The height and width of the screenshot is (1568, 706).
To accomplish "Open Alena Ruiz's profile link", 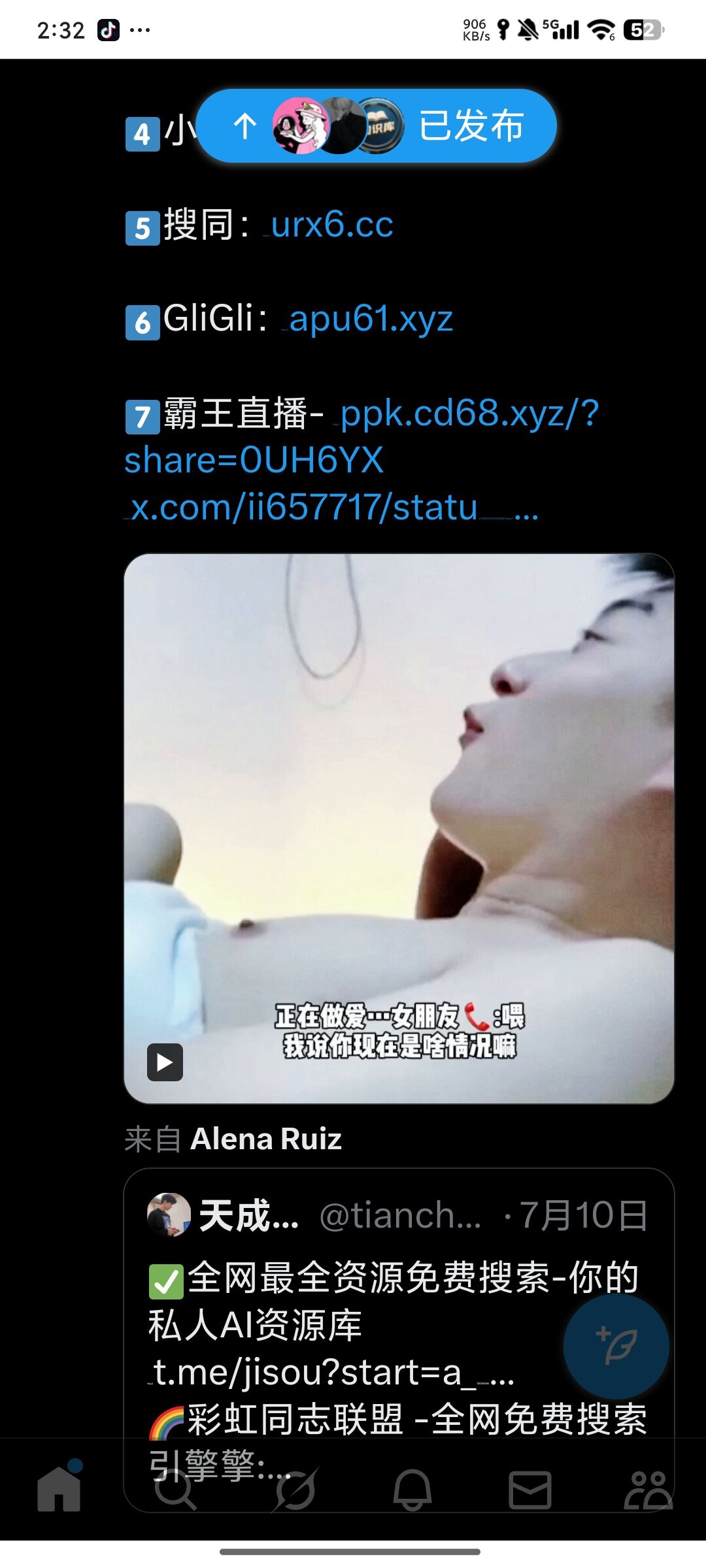I will pos(266,1139).
